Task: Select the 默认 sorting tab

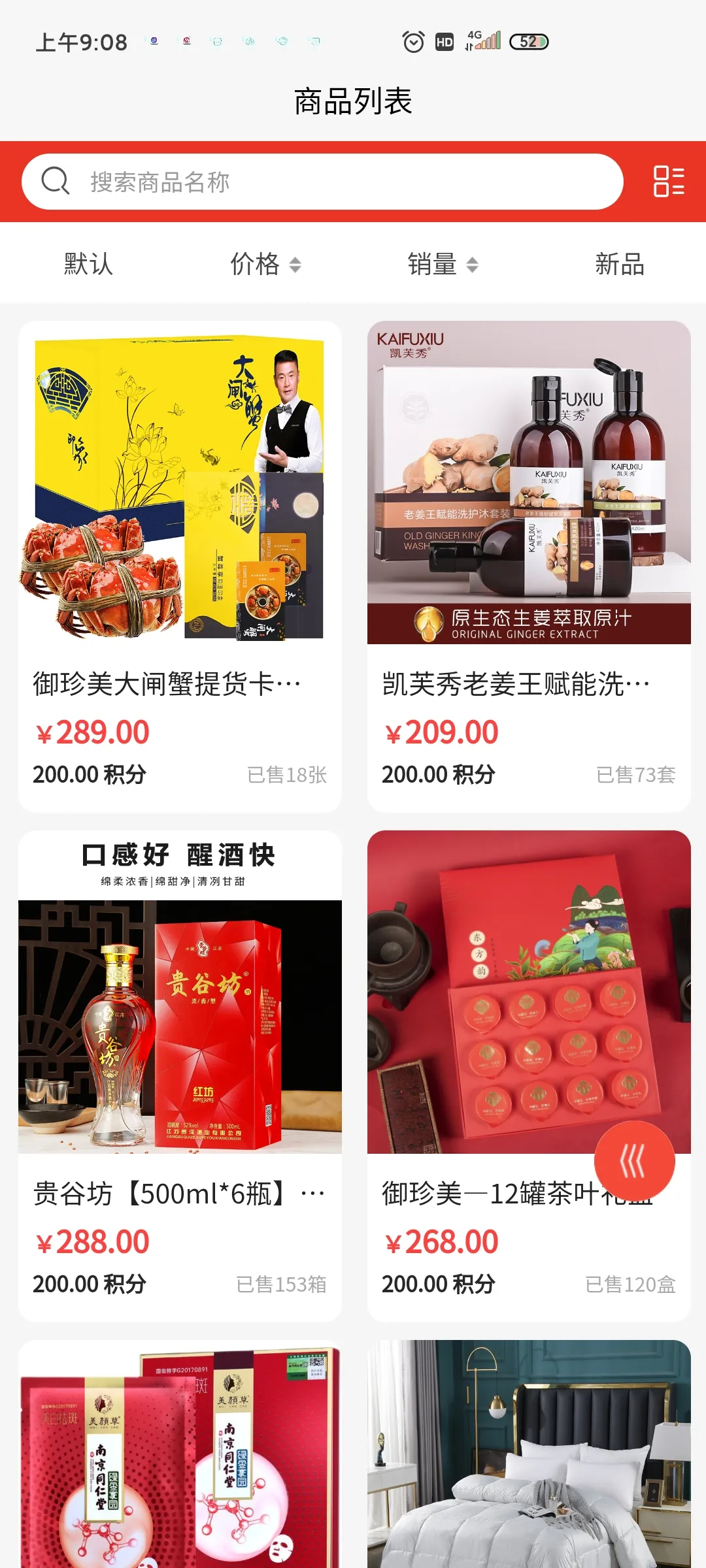Action: (x=88, y=265)
